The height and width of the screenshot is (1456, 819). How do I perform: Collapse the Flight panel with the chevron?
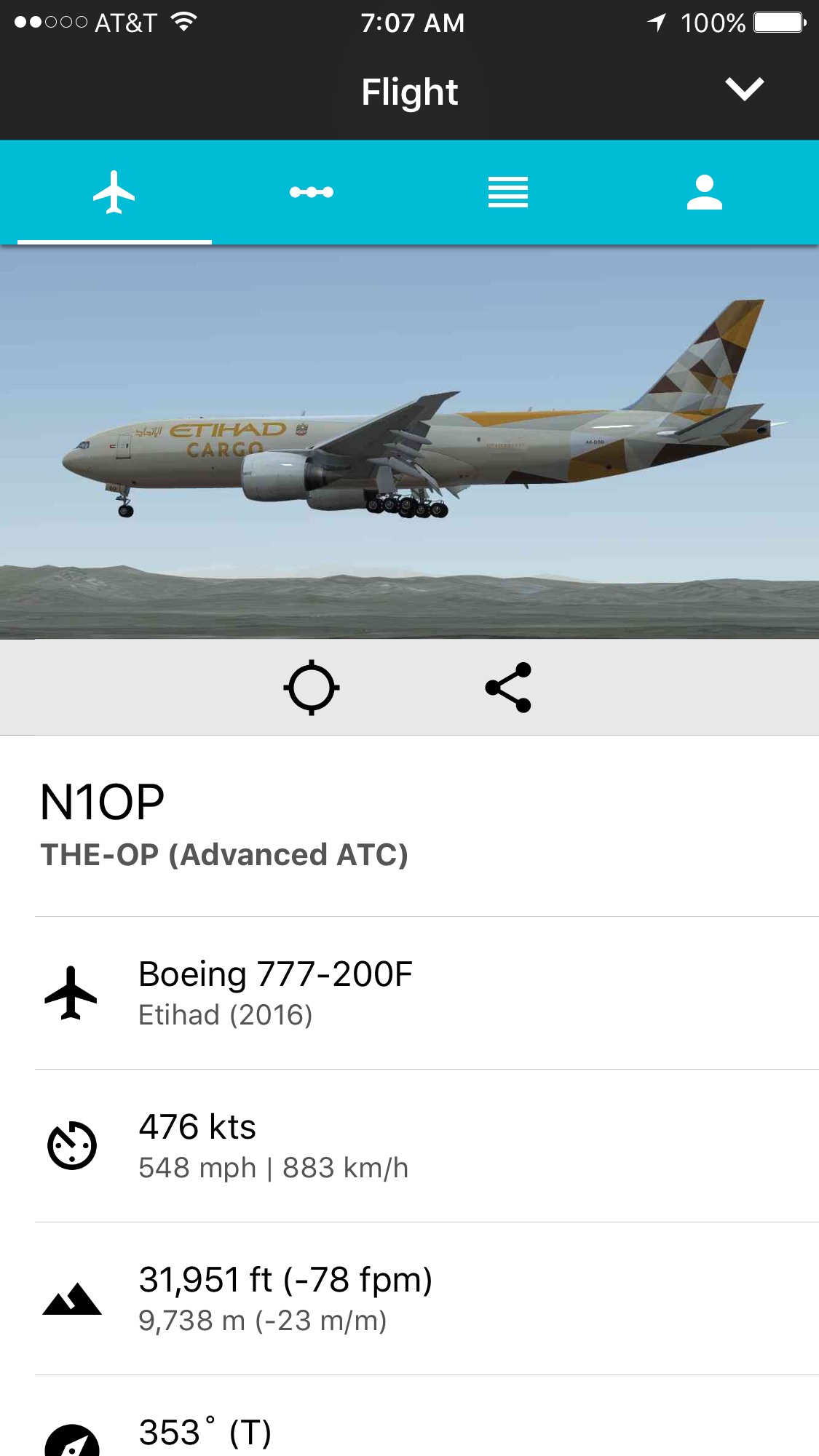tap(744, 89)
